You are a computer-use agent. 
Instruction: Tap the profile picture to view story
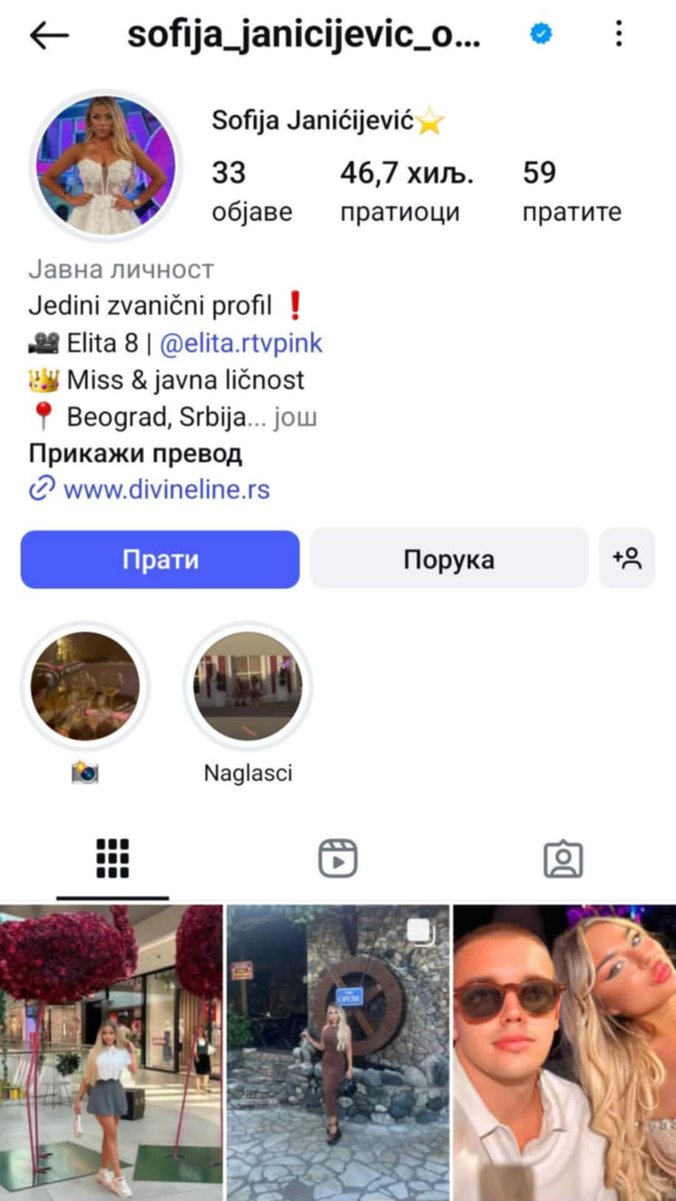[106, 165]
